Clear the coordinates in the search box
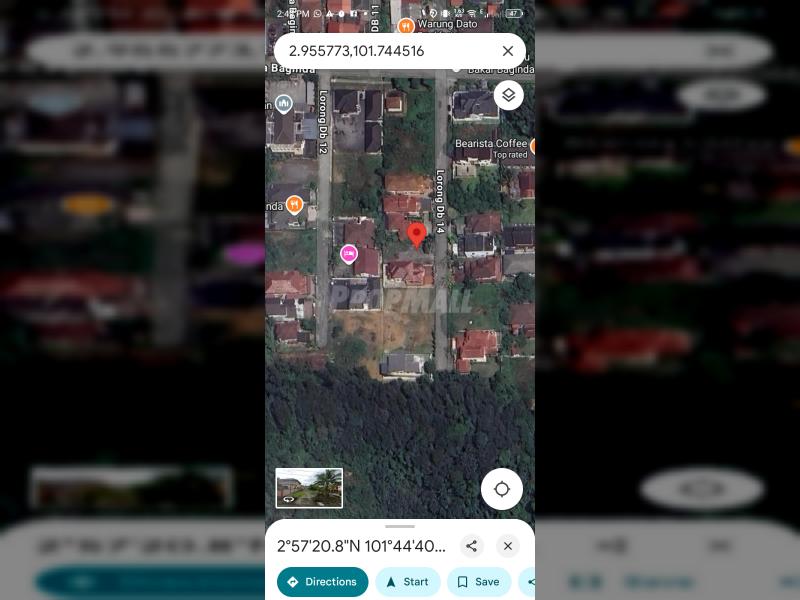This screenshot has width=800, height=600. 508,51
